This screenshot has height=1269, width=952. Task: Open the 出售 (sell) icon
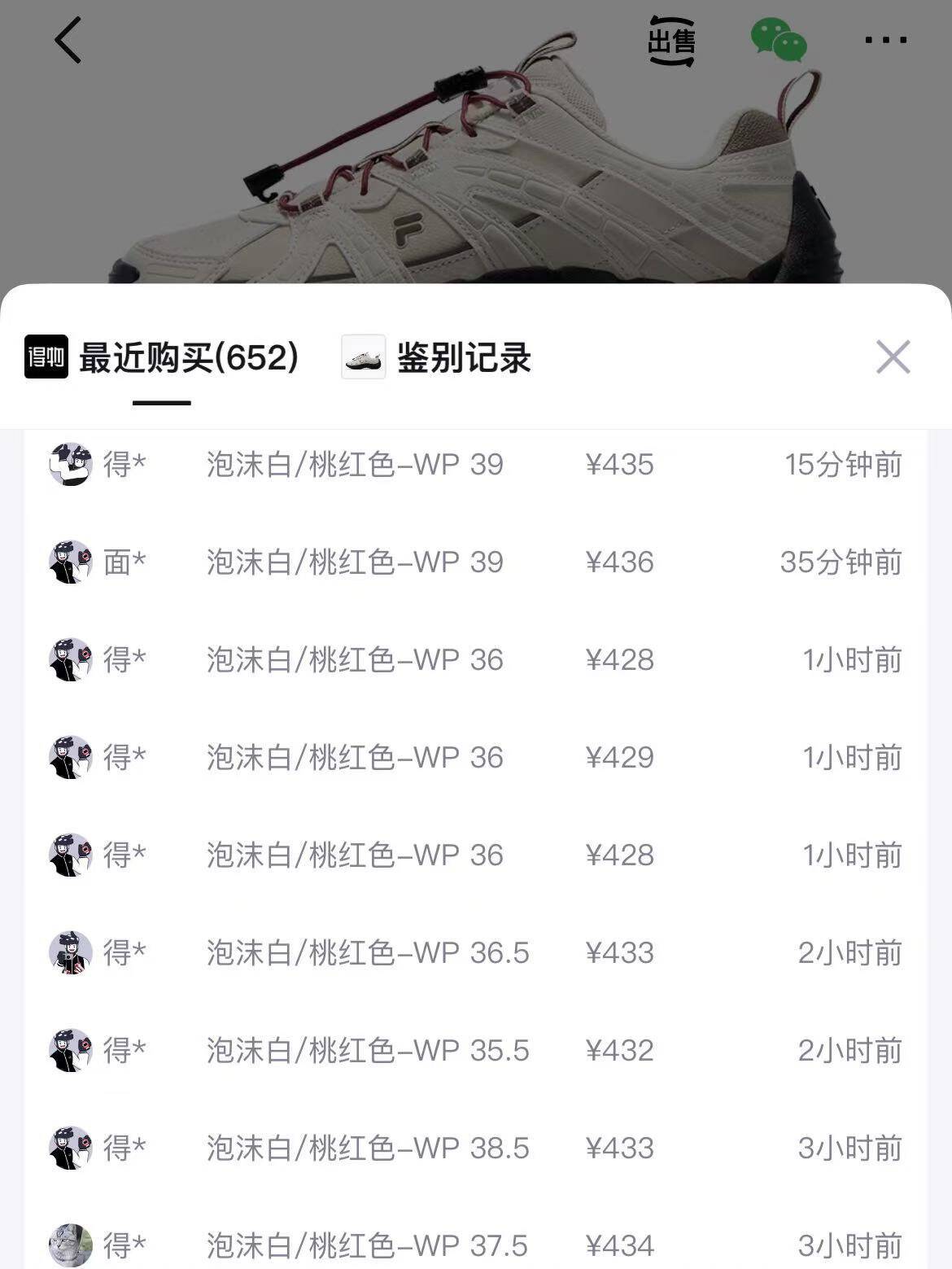click(670, 37)
